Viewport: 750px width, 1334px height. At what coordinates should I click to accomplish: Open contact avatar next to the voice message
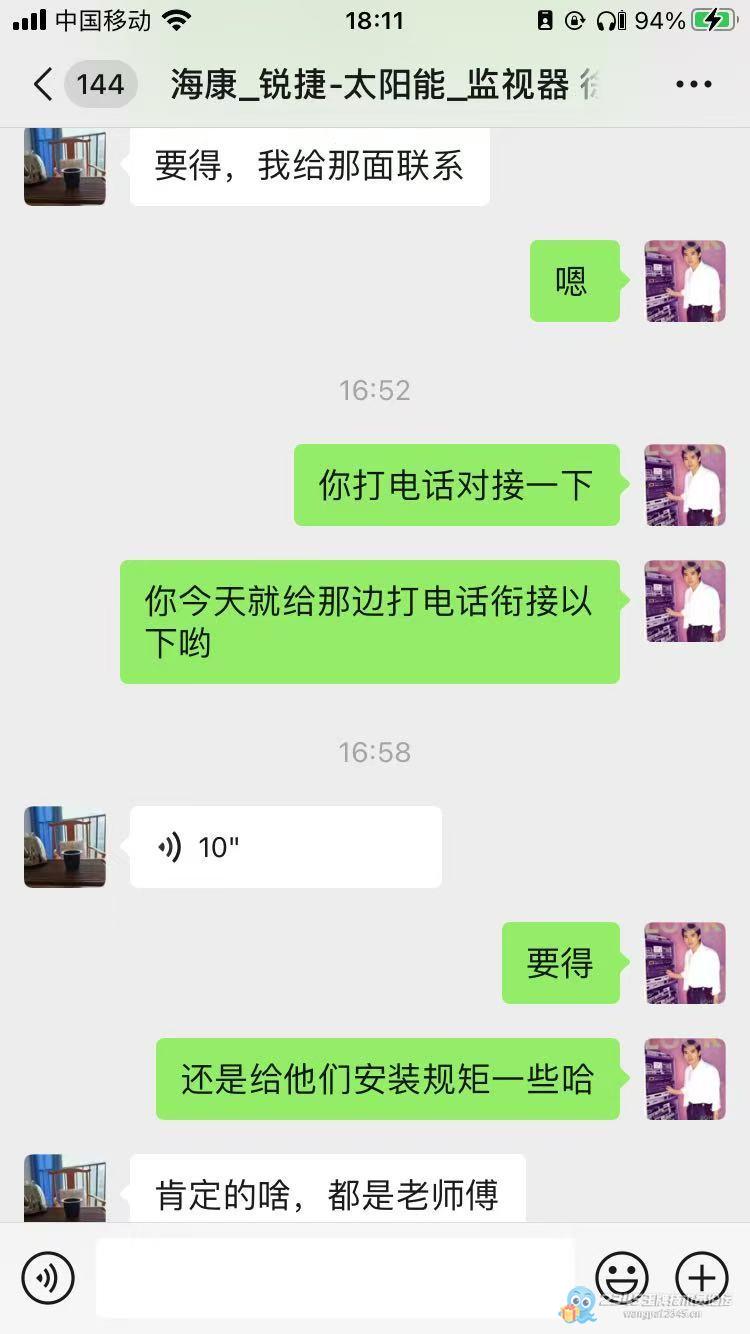pyautogui.click(x=65, y=847)
